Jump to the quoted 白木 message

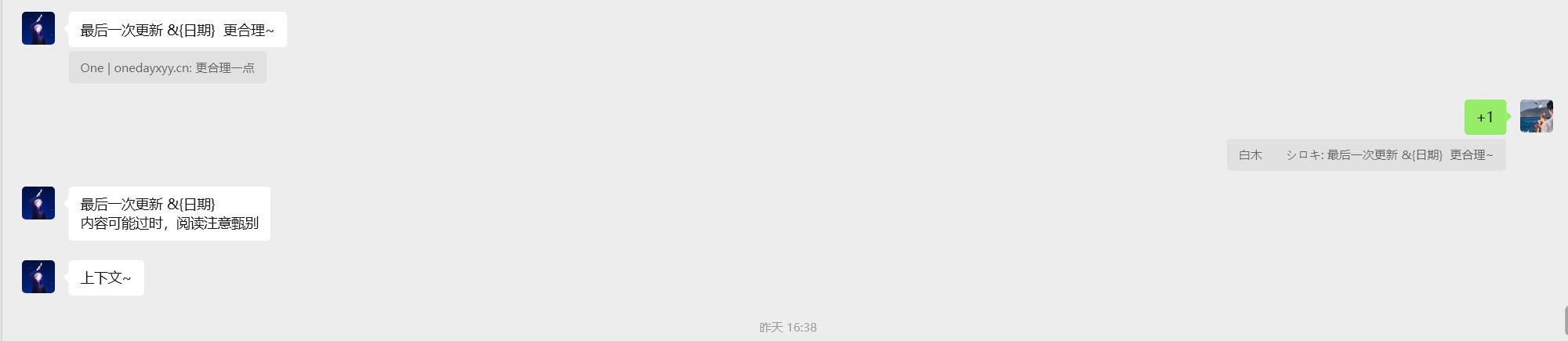(x=1365, y=155)
